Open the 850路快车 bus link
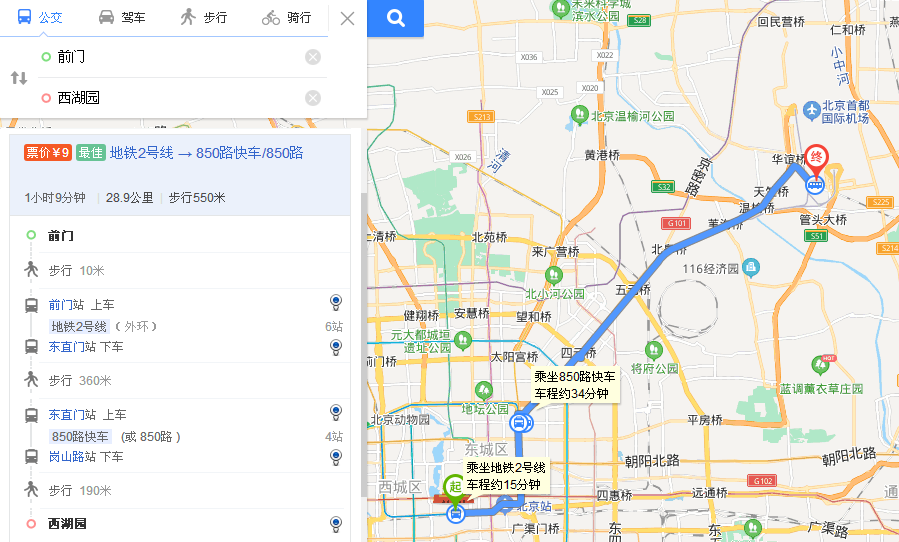 80,436
